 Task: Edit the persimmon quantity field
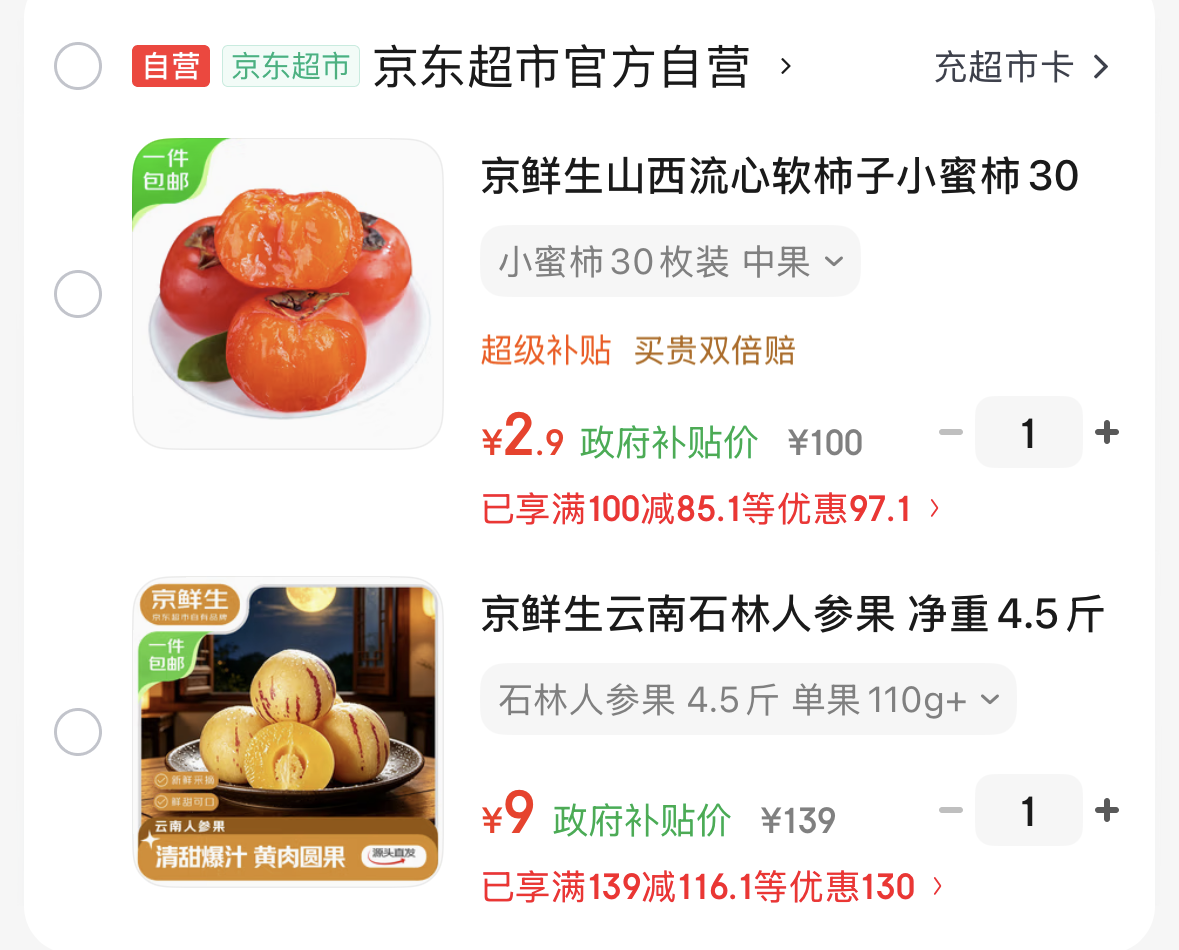(x=1029, y=433)
